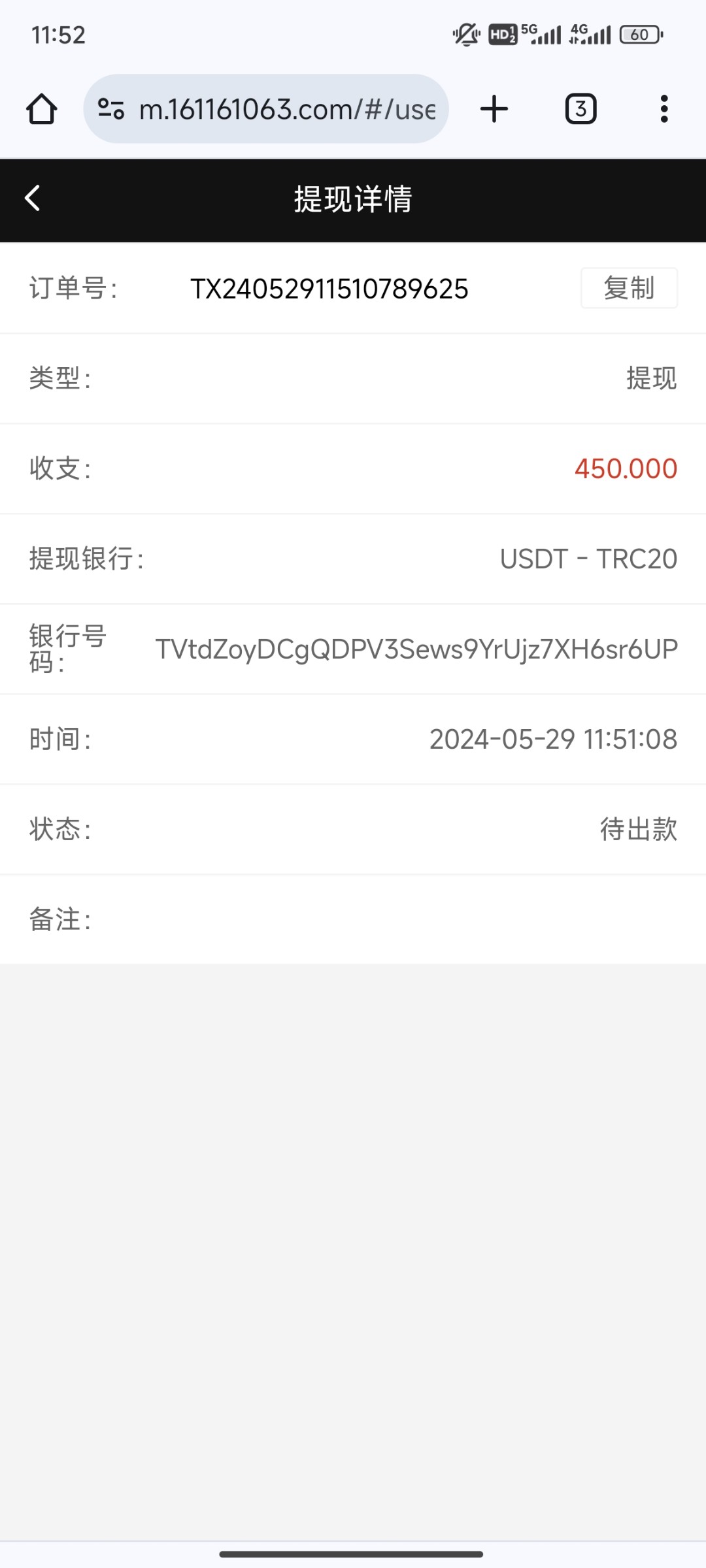Tap the red amount 450.000

(x=624, y=468)
